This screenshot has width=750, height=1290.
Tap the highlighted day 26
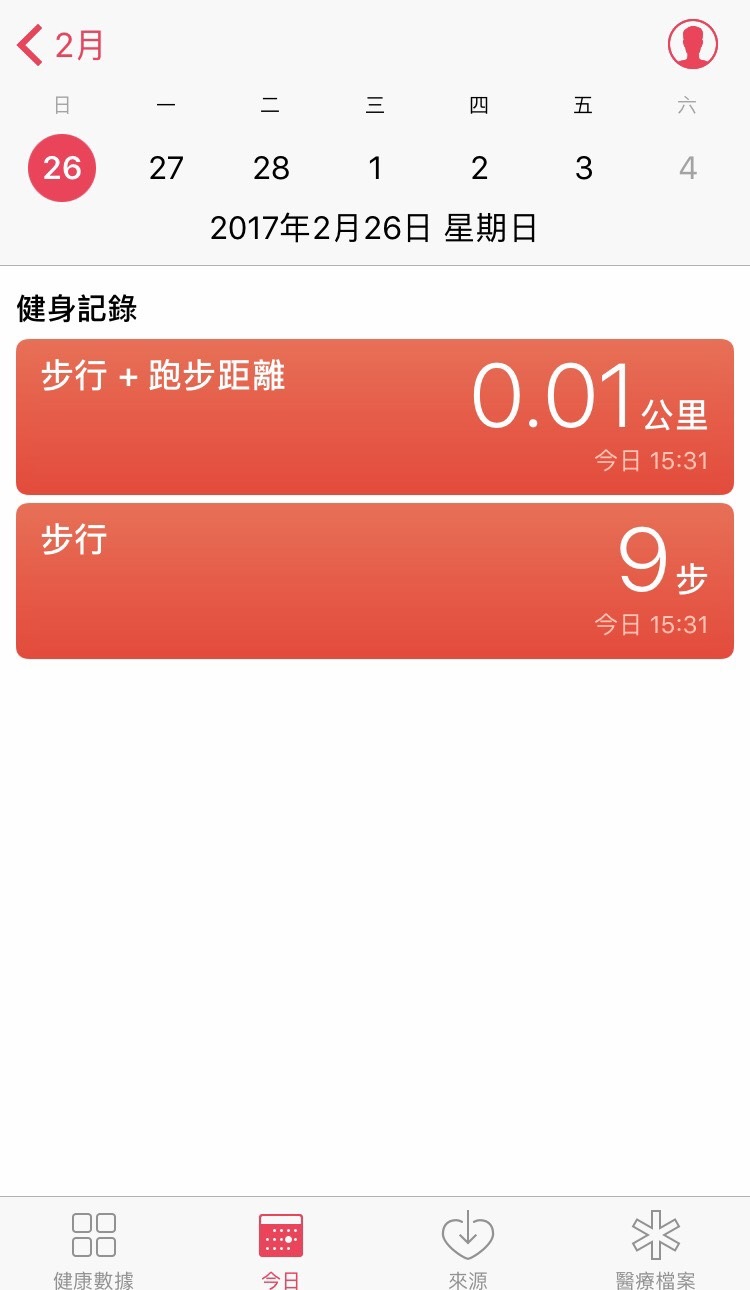(62, 168)
